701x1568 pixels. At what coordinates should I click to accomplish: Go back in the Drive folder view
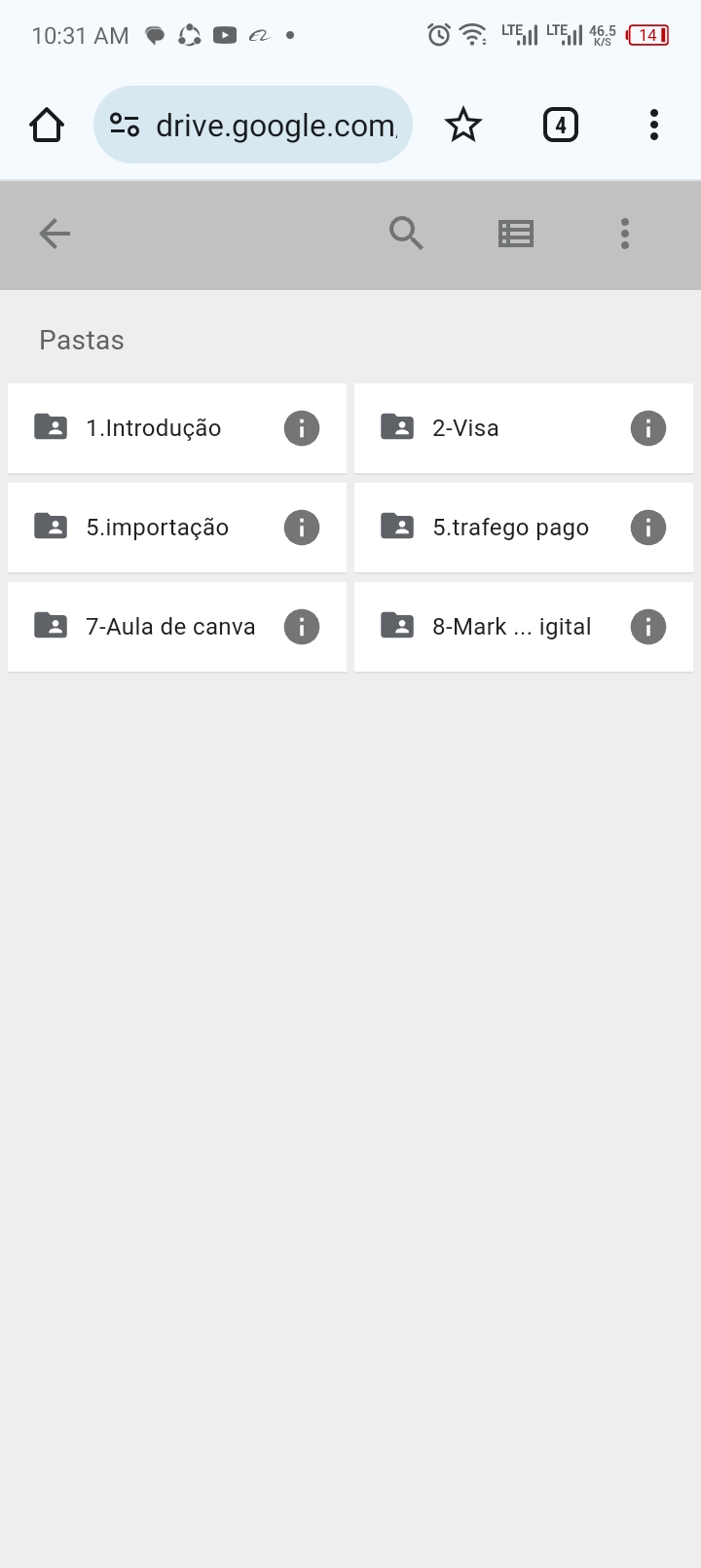tap(55, 234)
